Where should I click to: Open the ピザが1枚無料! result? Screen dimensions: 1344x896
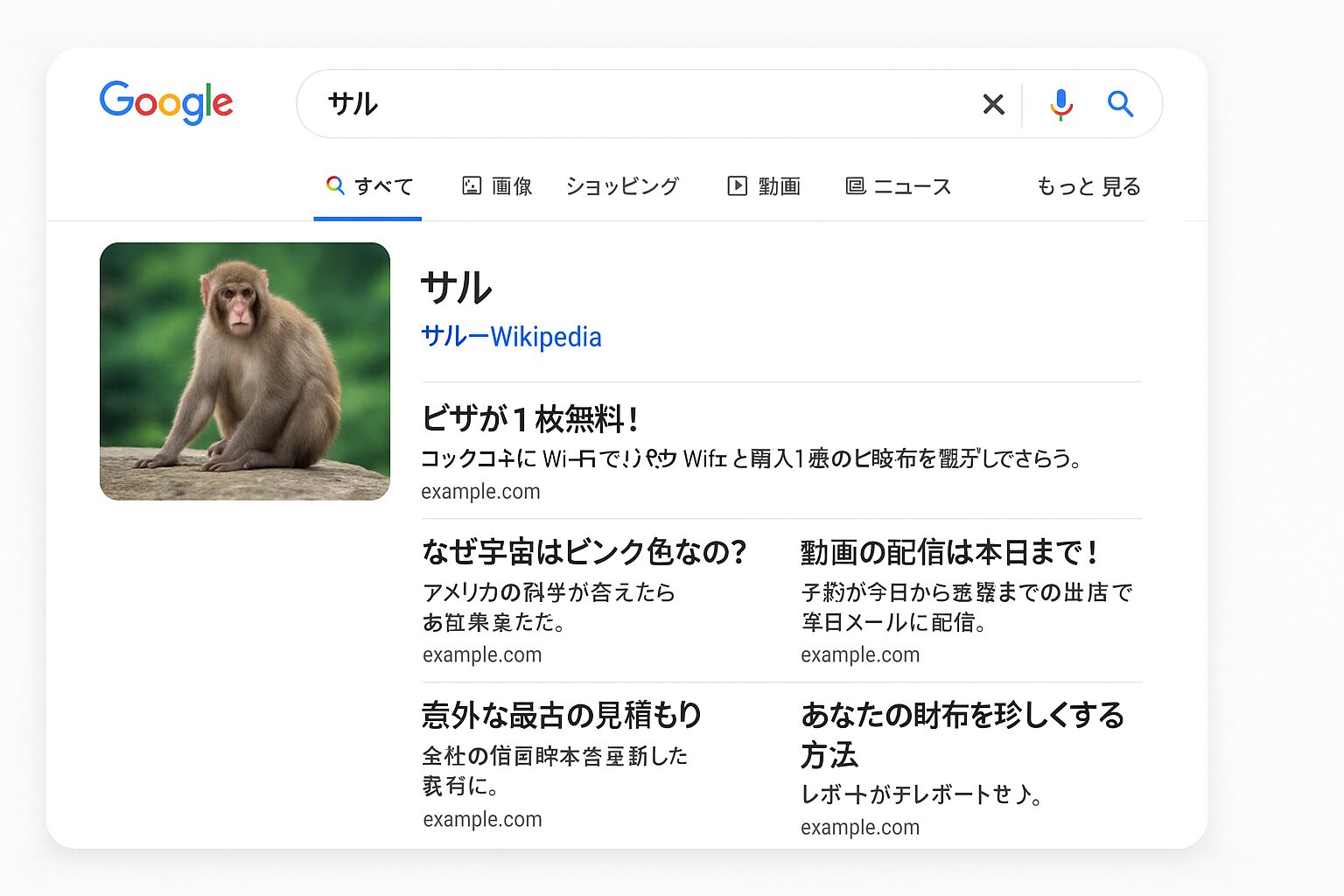pos(530,419)
